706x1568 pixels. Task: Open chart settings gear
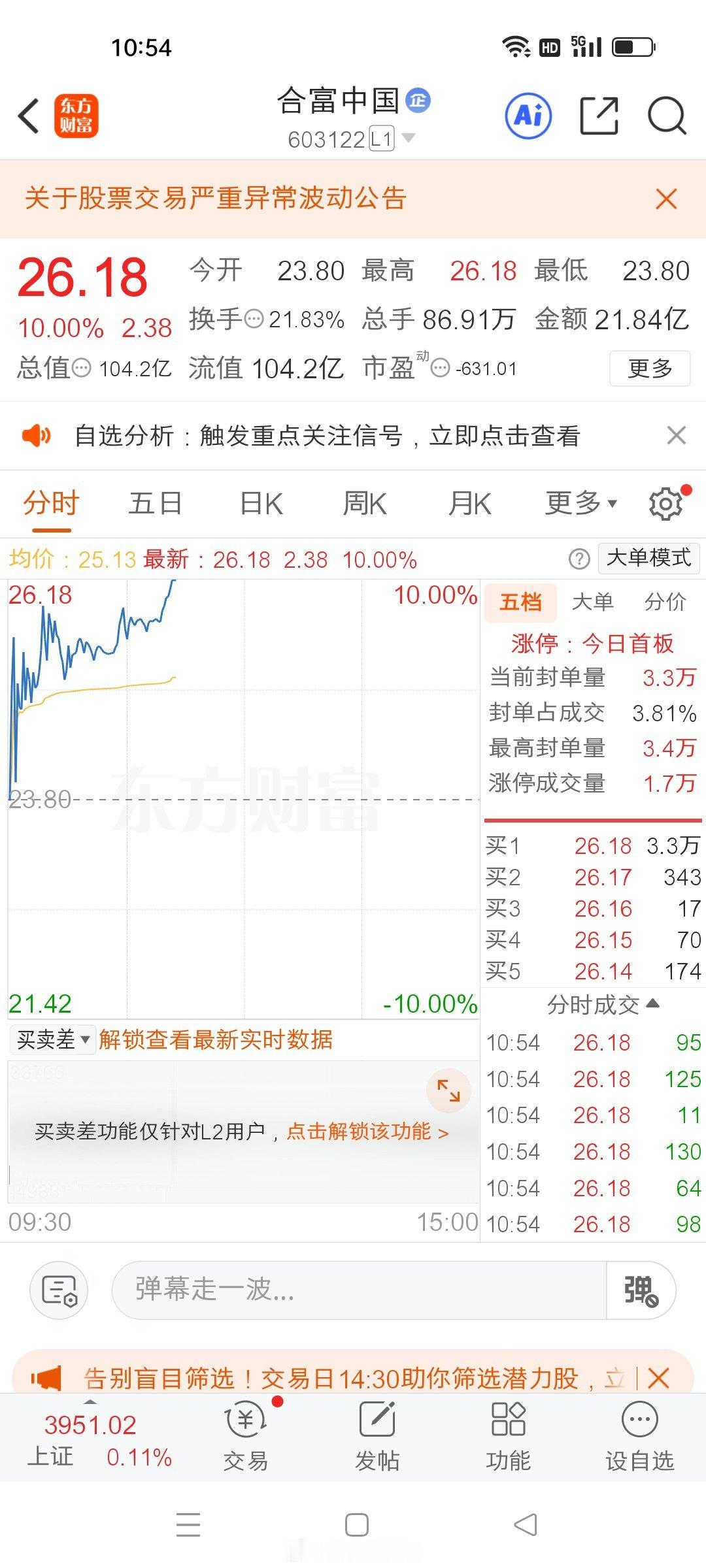point(666,504)
